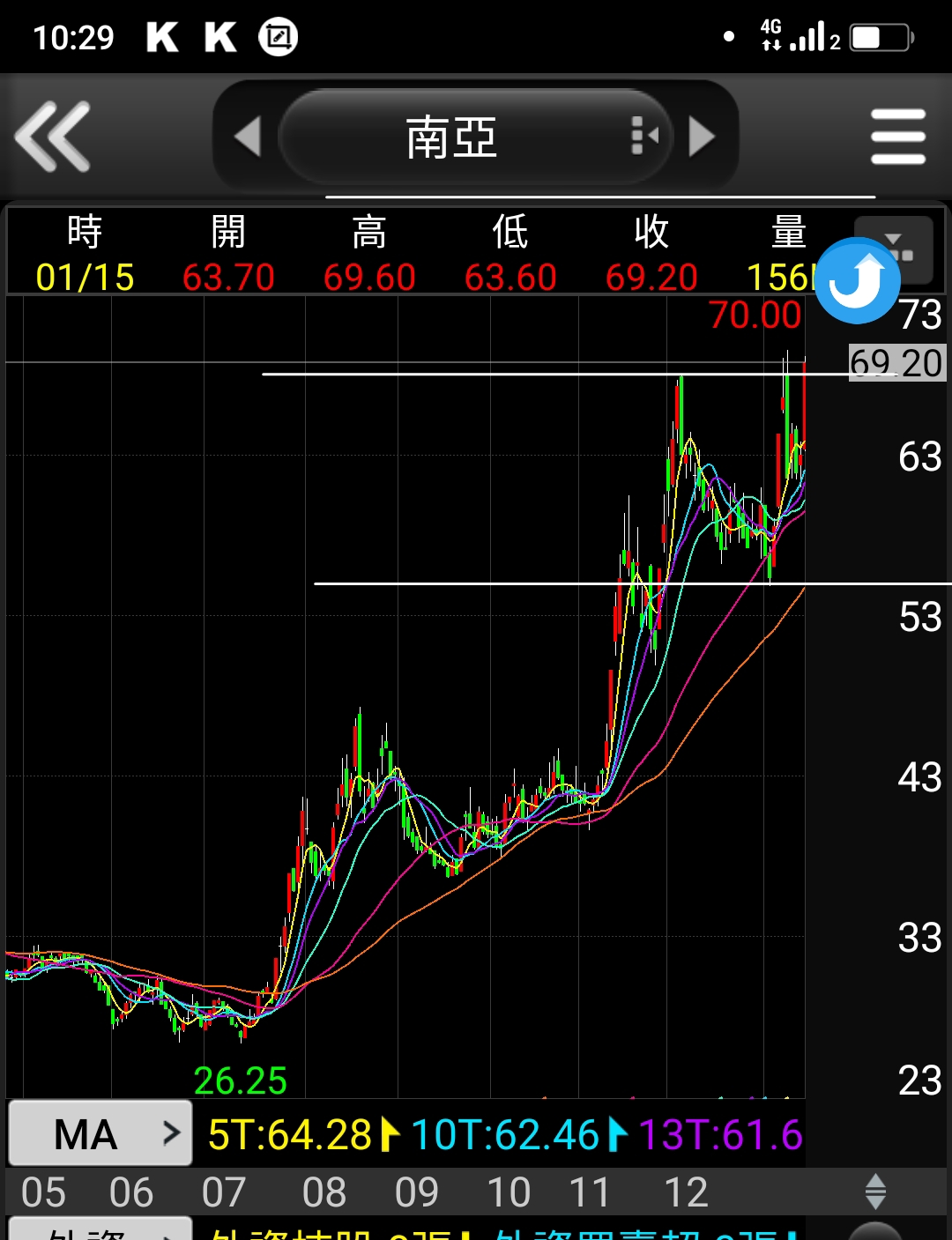This screenshot has width=952, height=1240.
Task: Switch to the next stock
Action: click(702, 137)
